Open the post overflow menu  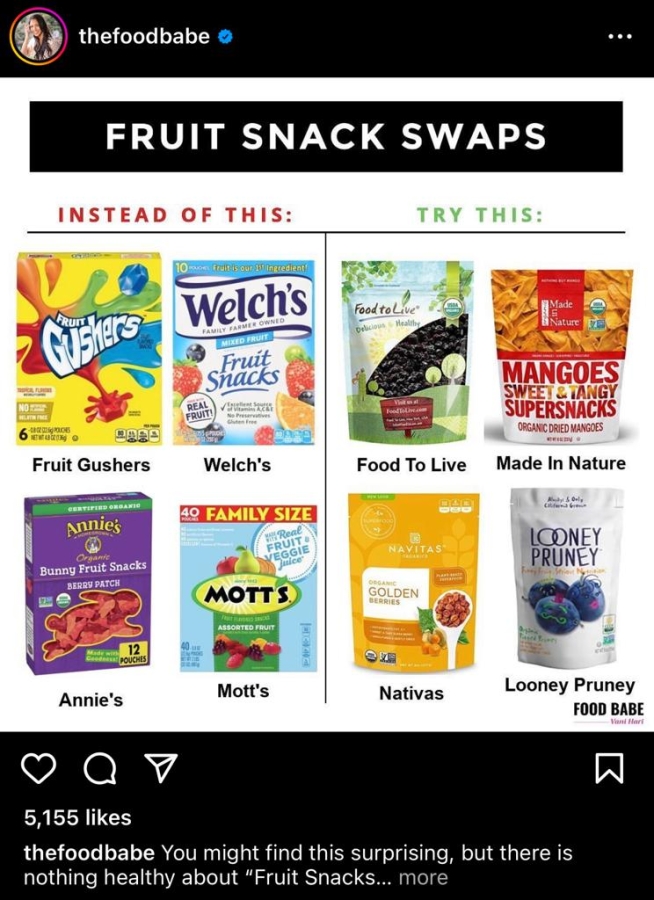(620, 37)
